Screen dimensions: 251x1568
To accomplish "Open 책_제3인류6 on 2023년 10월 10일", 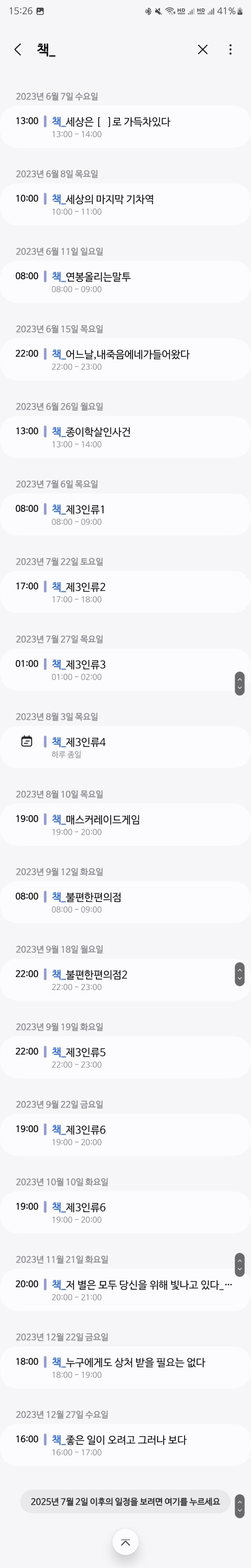I will click(125, 1213).
